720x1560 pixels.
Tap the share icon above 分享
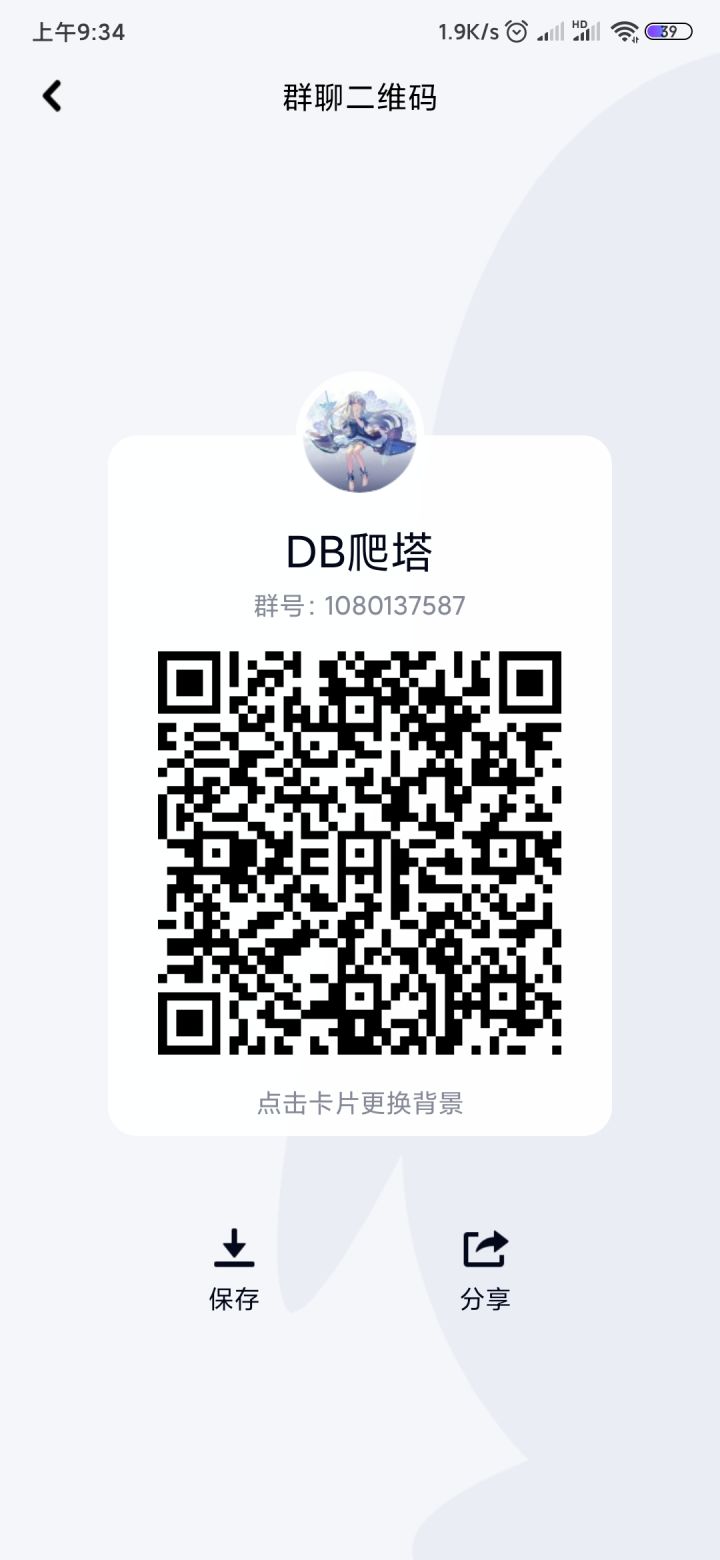(x=485, y=1248)
